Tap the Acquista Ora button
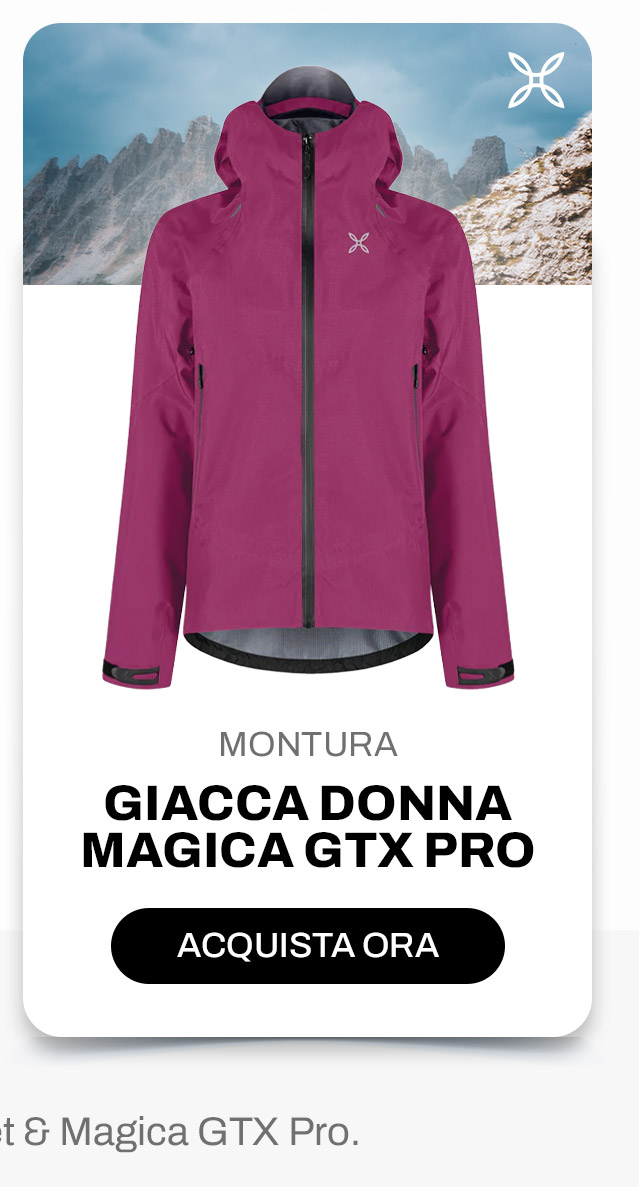Image resolution: width=639 pixels, height=1187 pixels. 307,945
